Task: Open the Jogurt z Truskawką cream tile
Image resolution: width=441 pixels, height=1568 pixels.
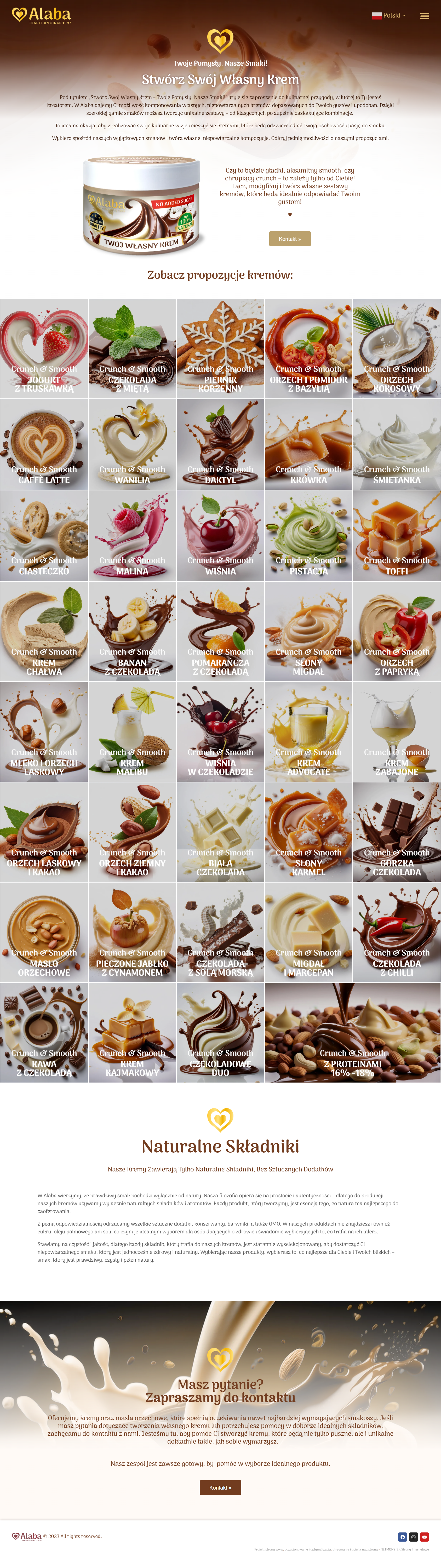Action: (x=44, y=349)
